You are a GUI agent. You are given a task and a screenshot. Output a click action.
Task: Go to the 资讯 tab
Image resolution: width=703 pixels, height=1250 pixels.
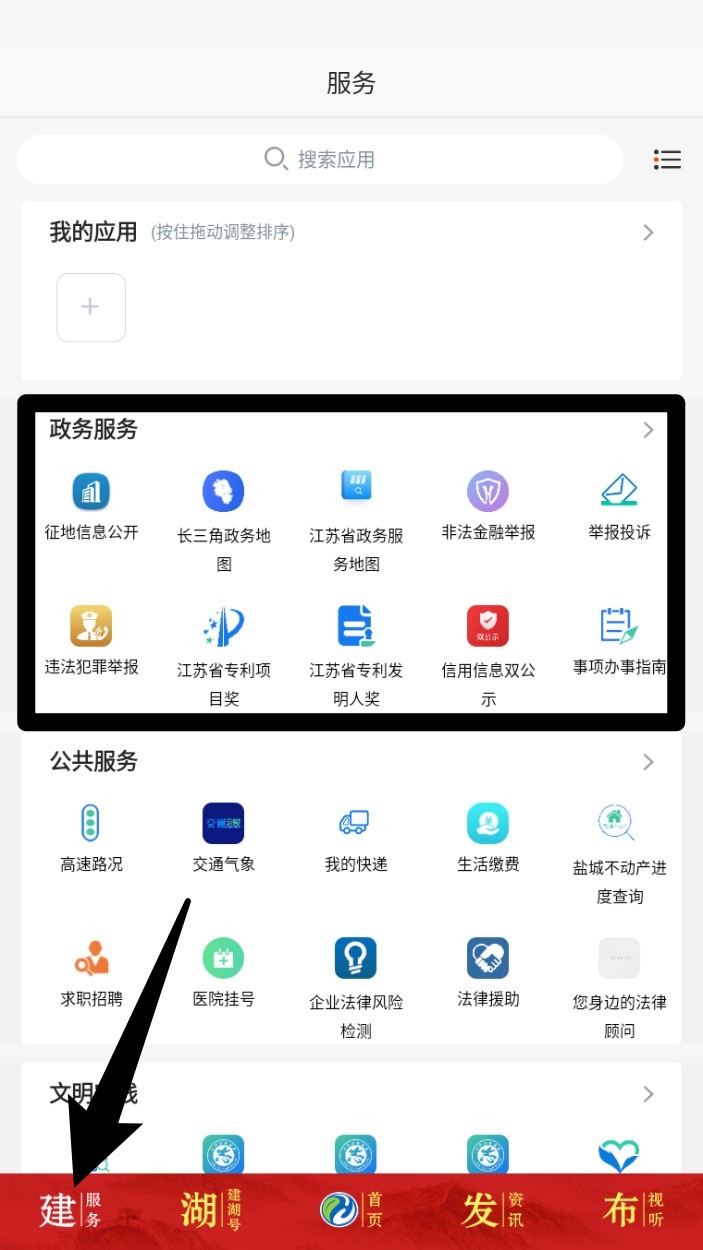click(x=492, y=1210)
